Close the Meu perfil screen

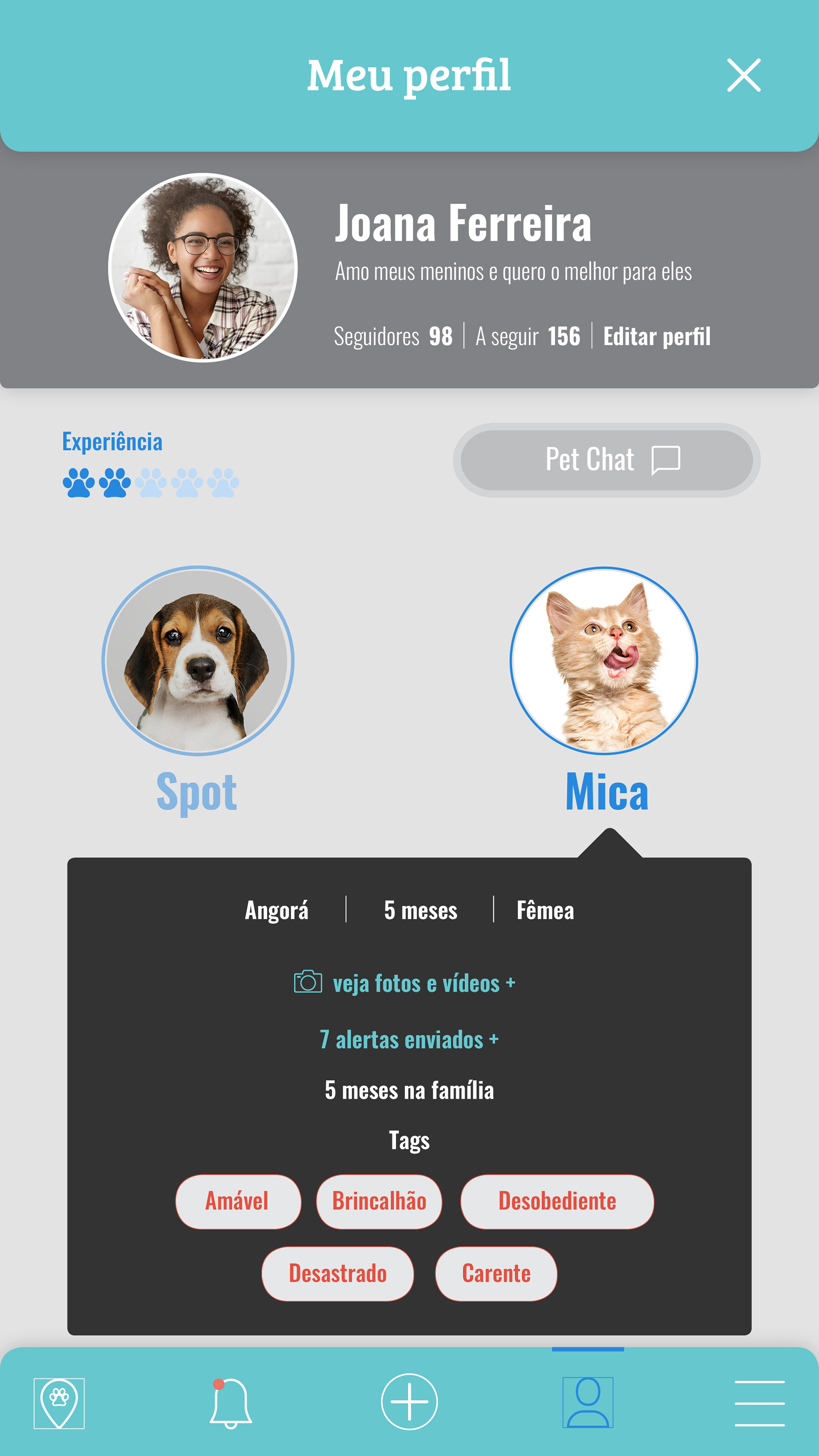pyautogui.click(x=743, y=75)
